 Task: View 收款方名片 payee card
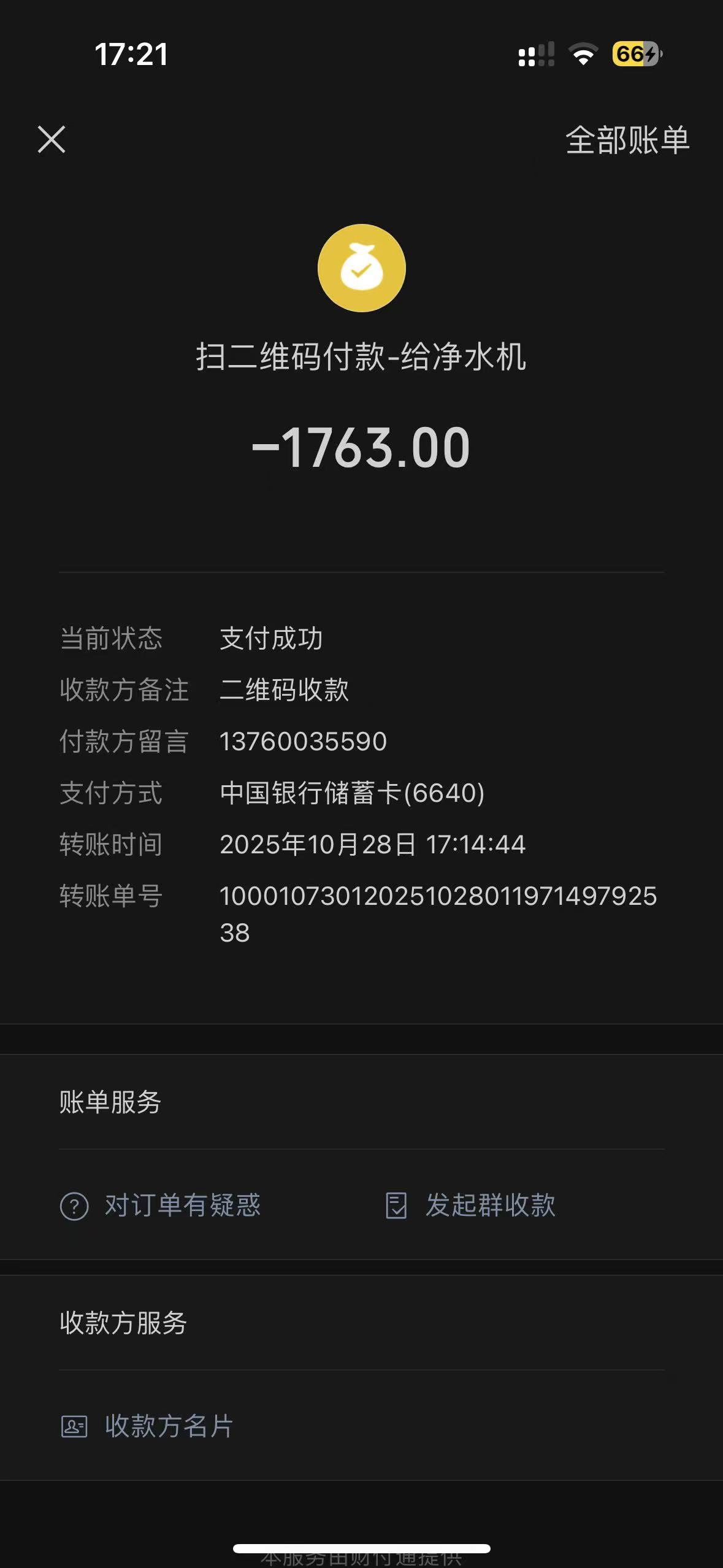[x=147, y=1426]
